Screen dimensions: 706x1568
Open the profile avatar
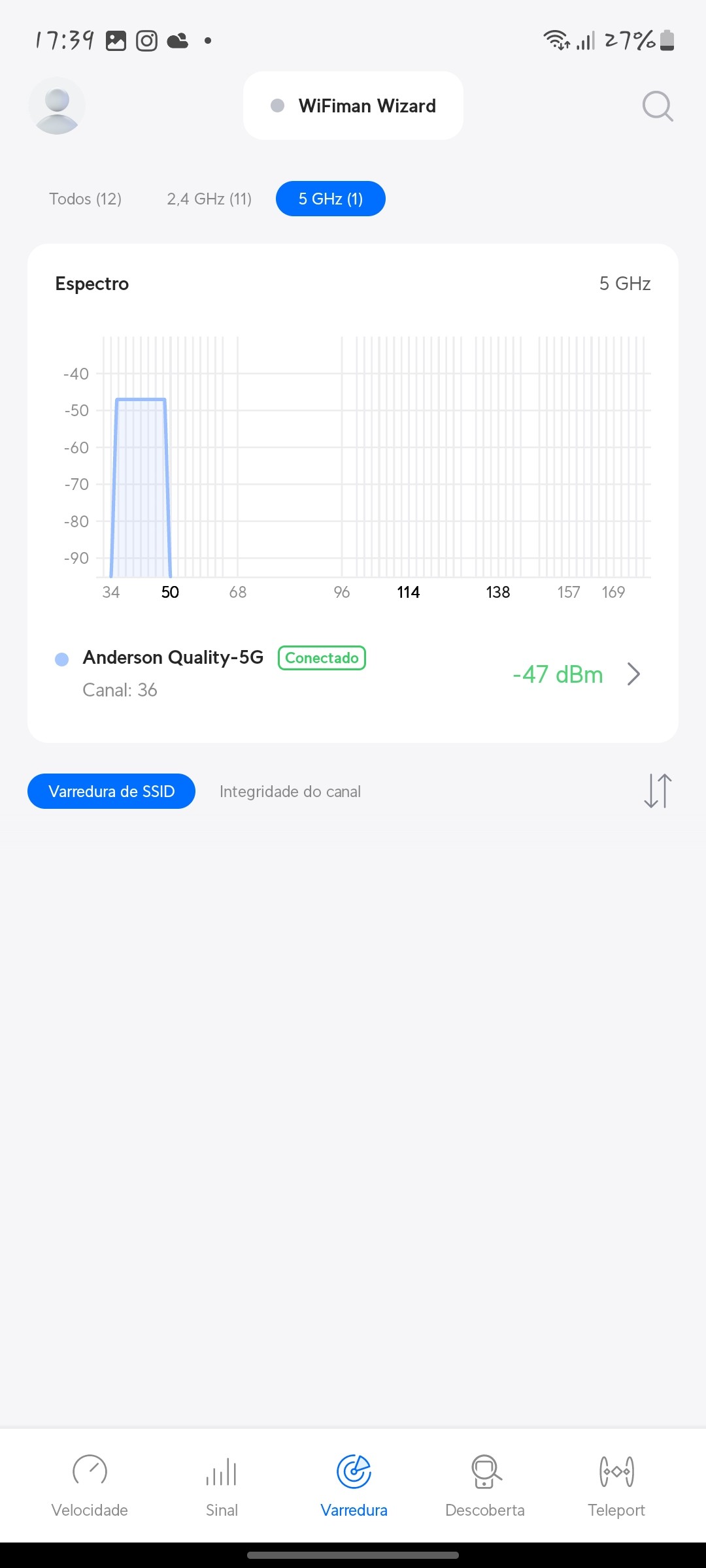[57, 106]
